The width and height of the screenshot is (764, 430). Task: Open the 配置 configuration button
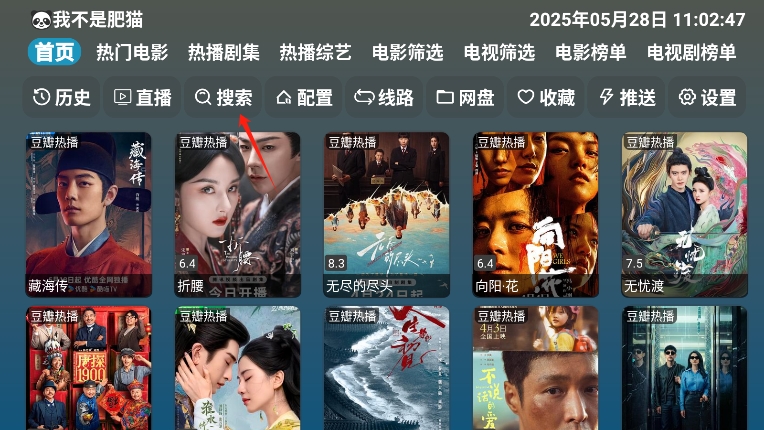point(304,97)
